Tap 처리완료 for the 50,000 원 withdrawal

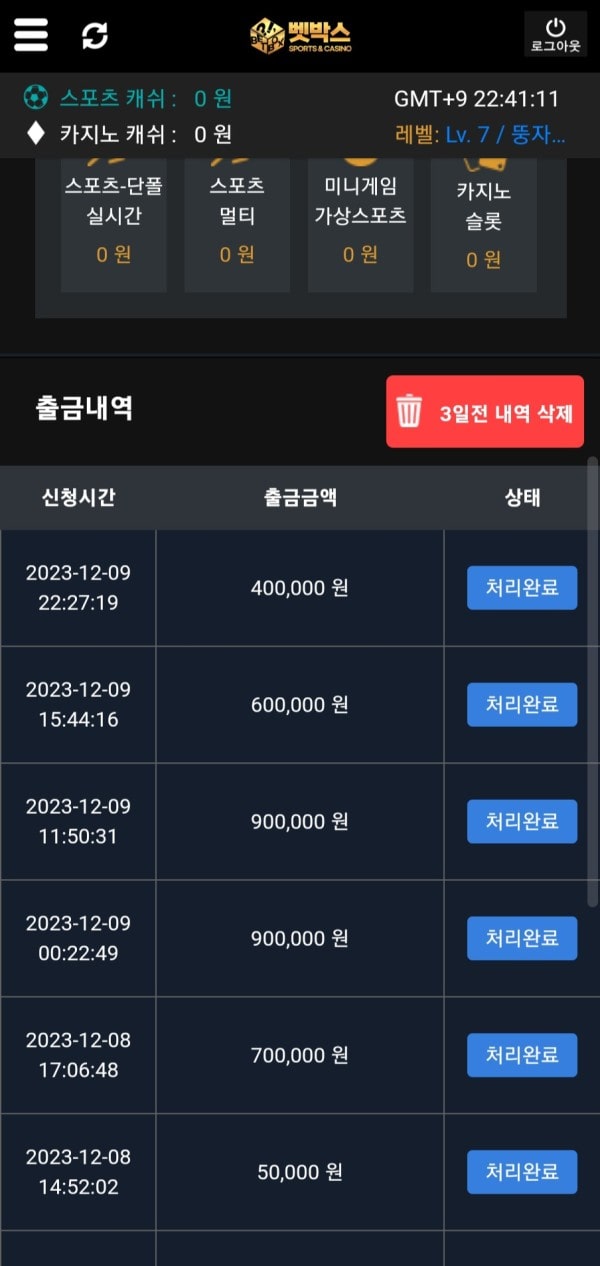522,1172
